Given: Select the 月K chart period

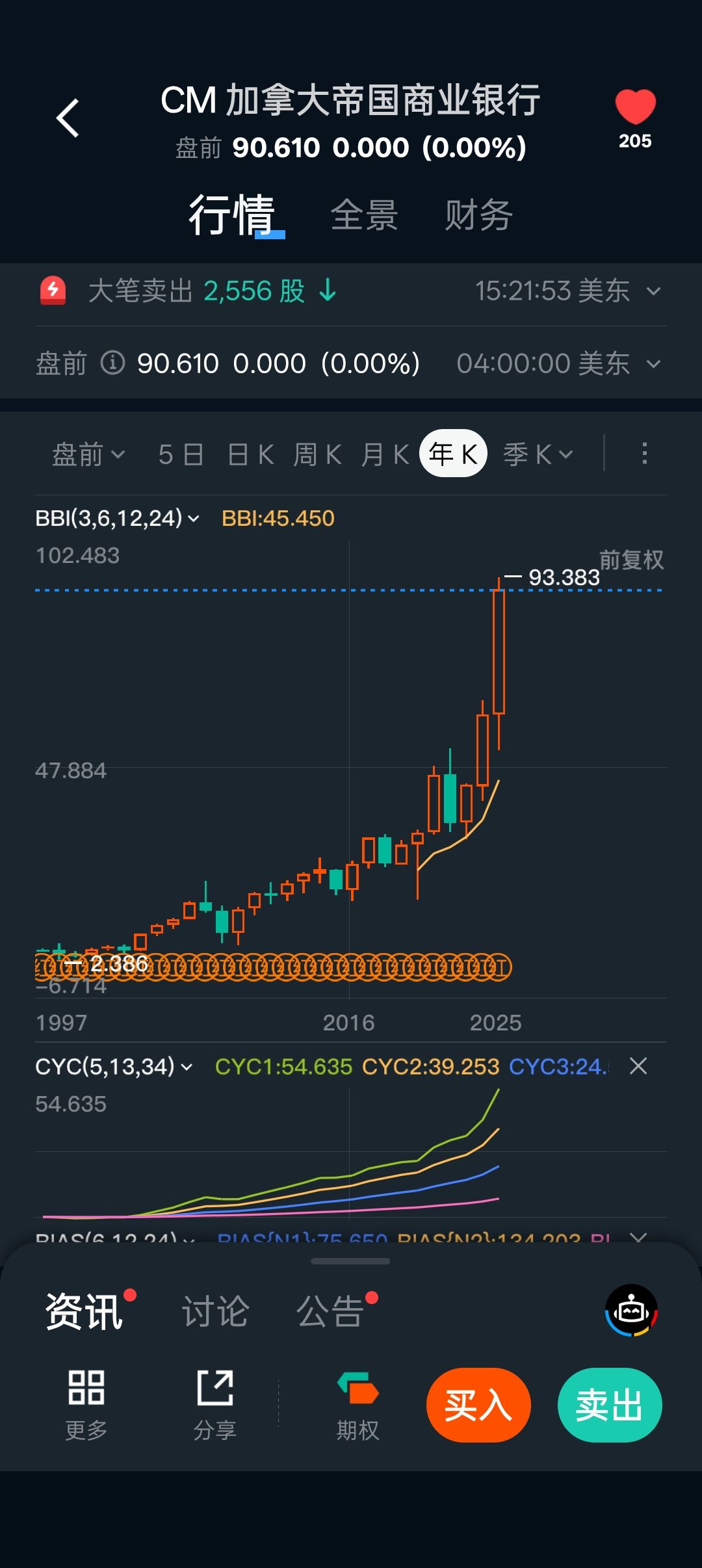Looking at the screenshot, I should pyautogui.click(x=385, y=454).
